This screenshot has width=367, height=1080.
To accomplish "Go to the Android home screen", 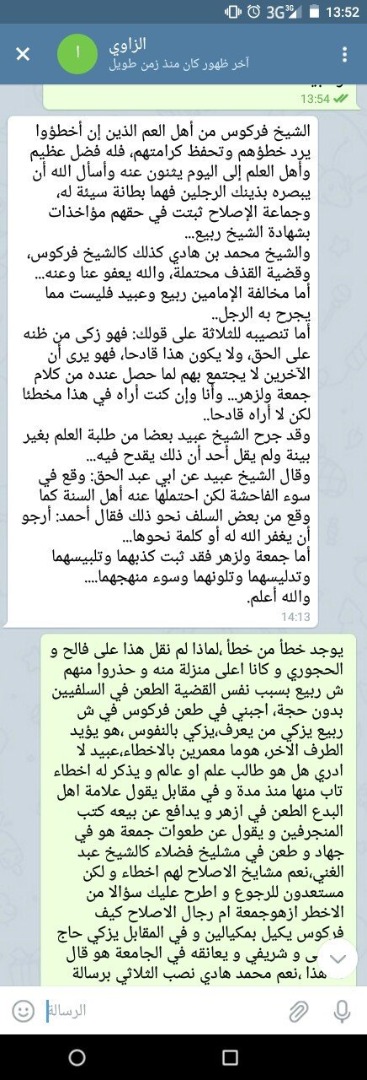I will 76,1057.
